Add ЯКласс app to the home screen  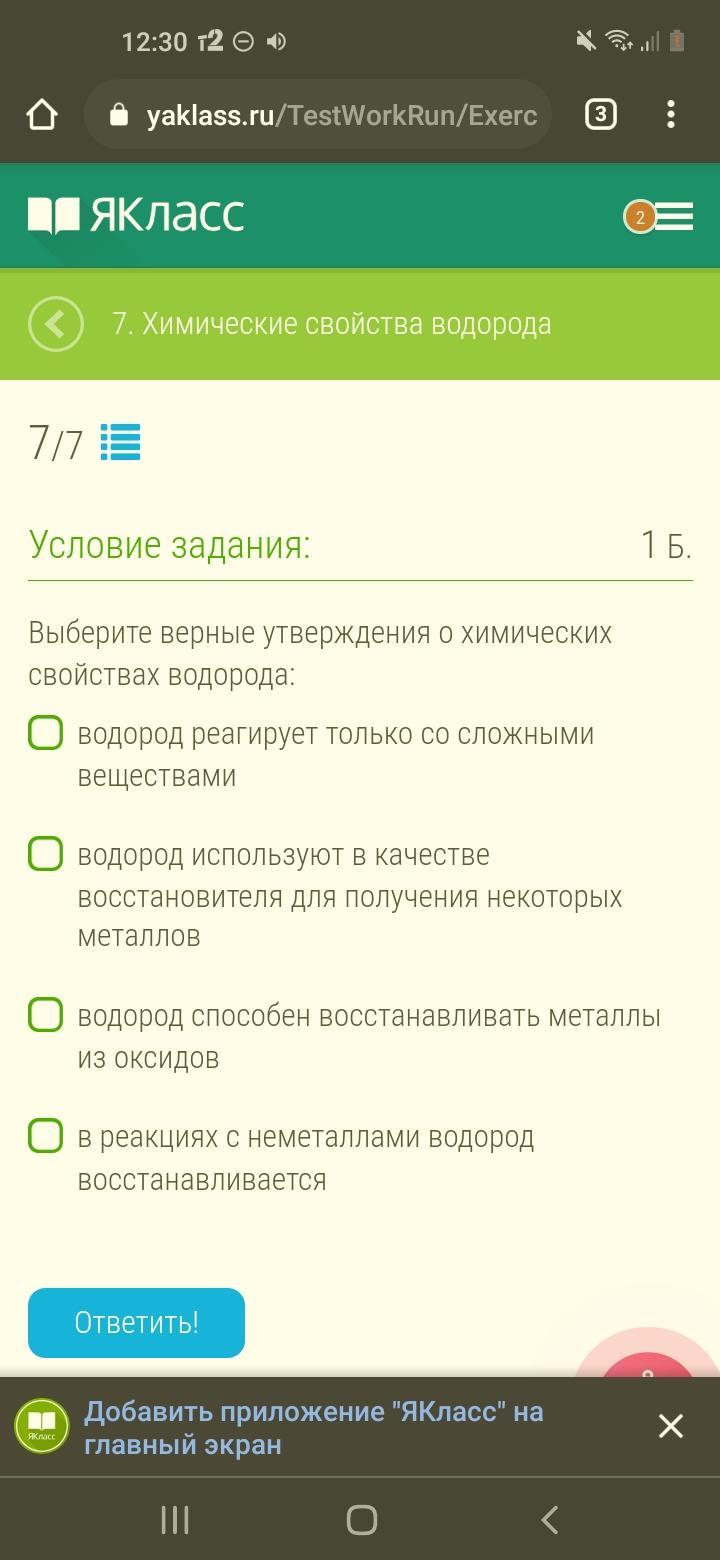click(x=313, y=1428)
